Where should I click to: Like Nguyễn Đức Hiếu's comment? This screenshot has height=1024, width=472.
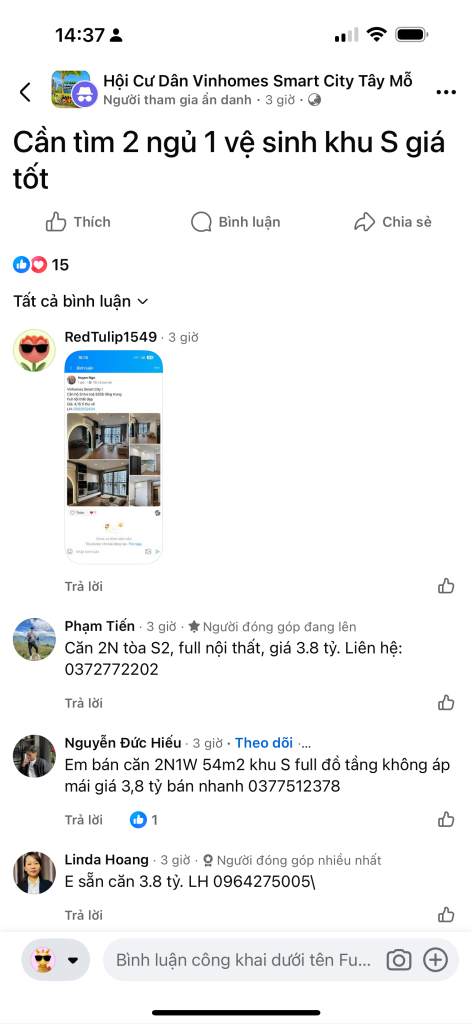coord(447,819)
